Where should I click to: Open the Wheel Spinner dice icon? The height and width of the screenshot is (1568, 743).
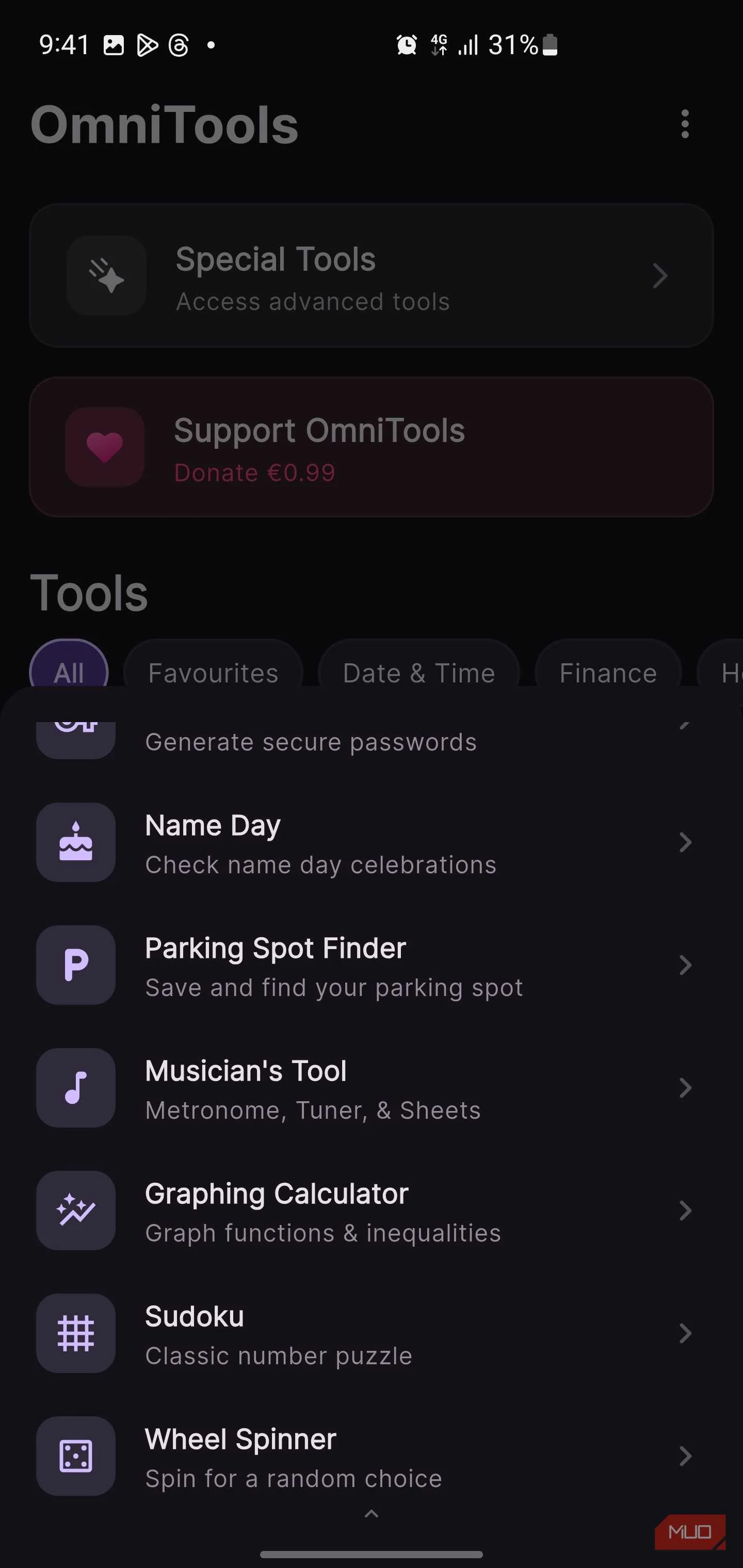pyautogui.click(x=75, y=1456)
